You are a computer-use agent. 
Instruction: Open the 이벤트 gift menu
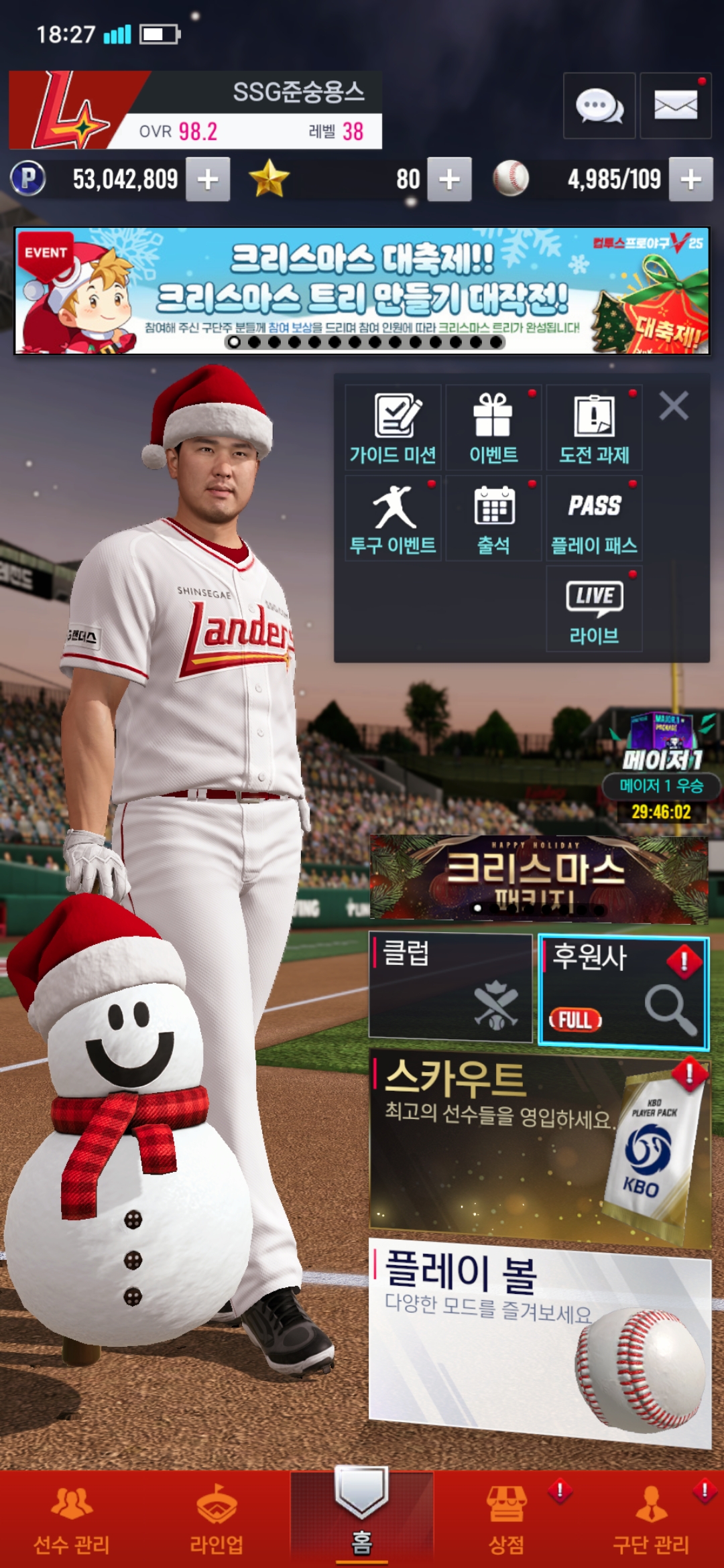pos(493,428)
